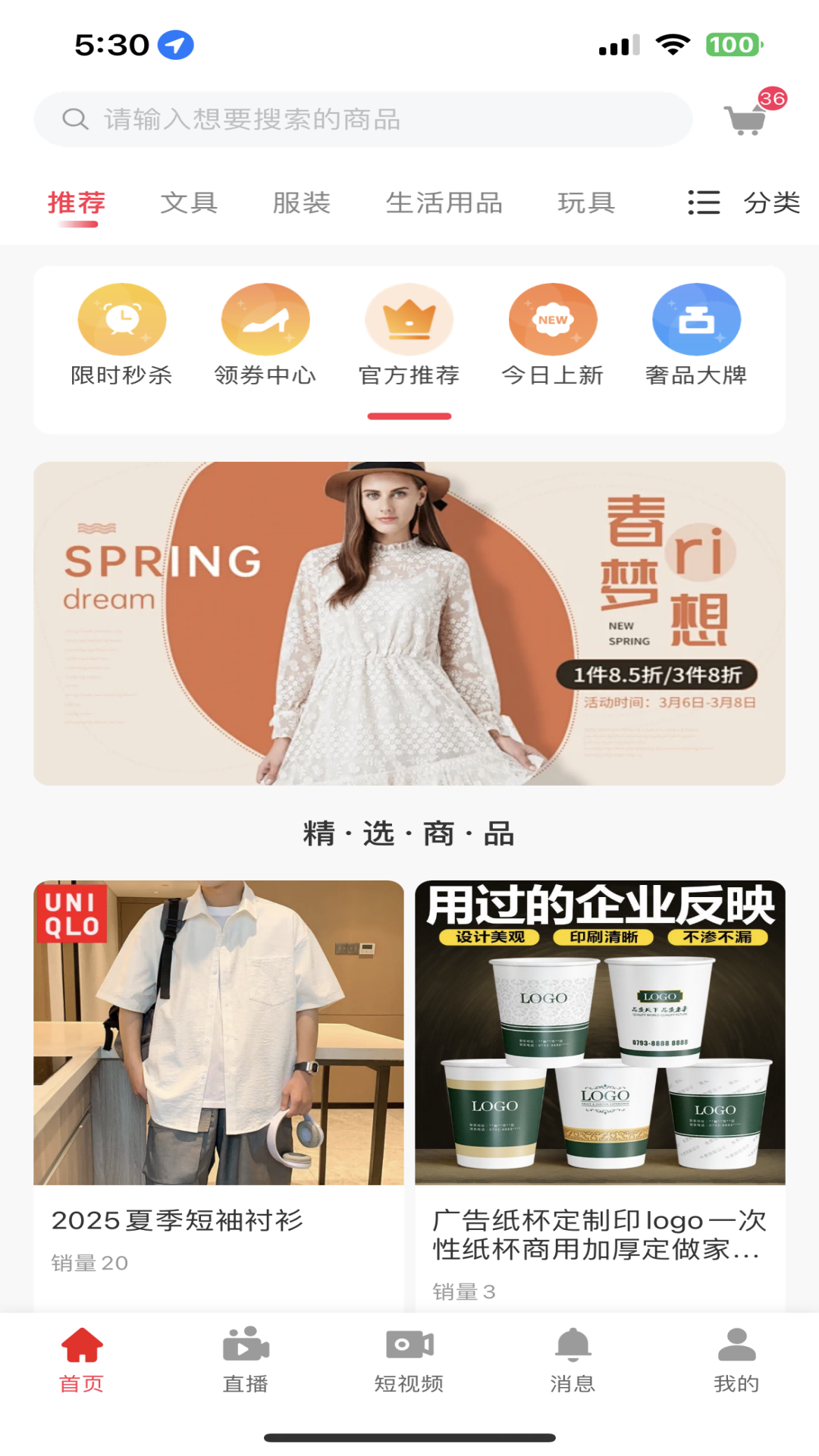Open the 玩具 toys tab
The height and width of the screenshot is (1456, 819).
pyautogui.click(x=584, y=202)
